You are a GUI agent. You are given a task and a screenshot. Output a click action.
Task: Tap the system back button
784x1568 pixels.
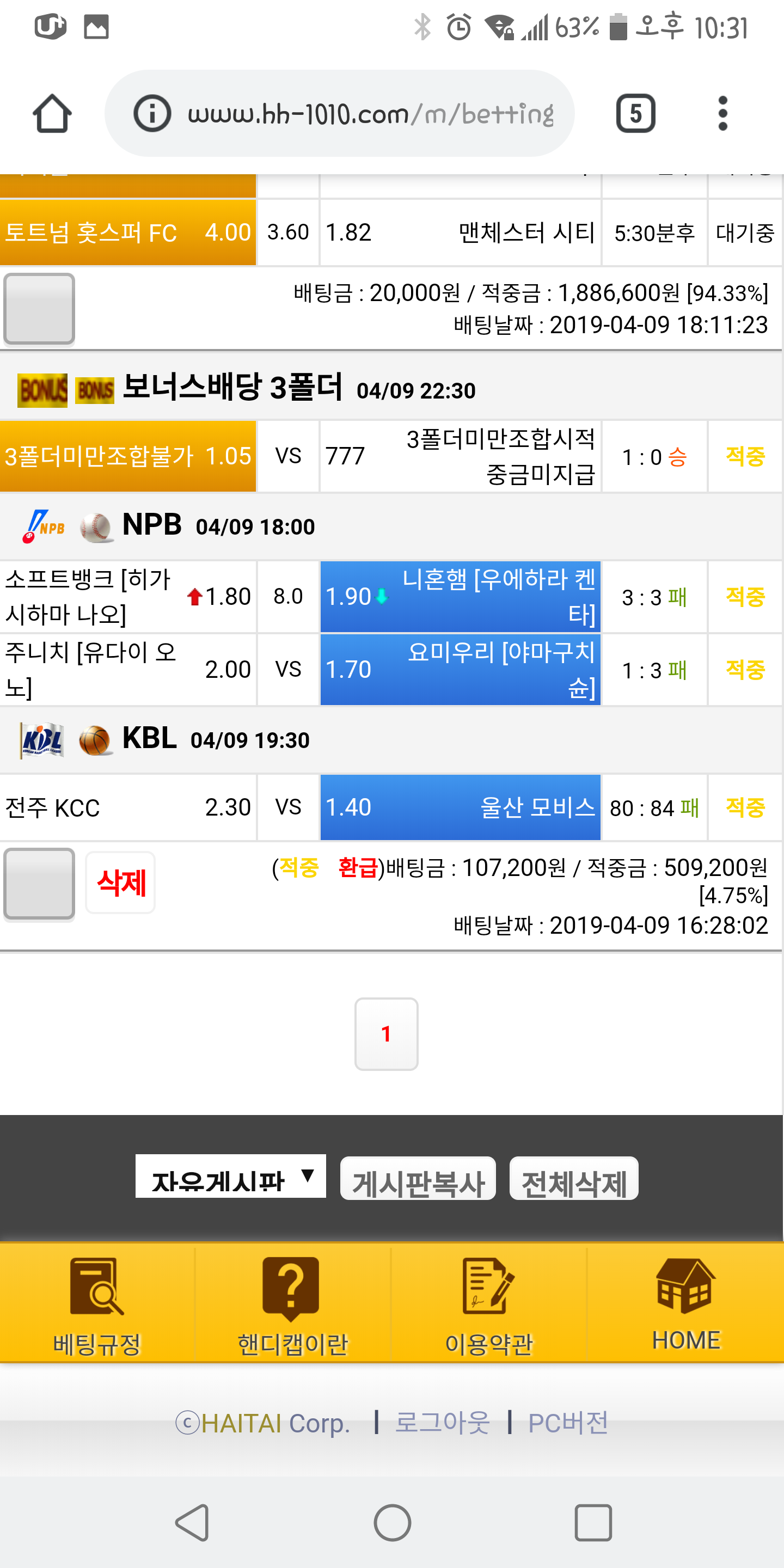click(x=192, y=1522)
